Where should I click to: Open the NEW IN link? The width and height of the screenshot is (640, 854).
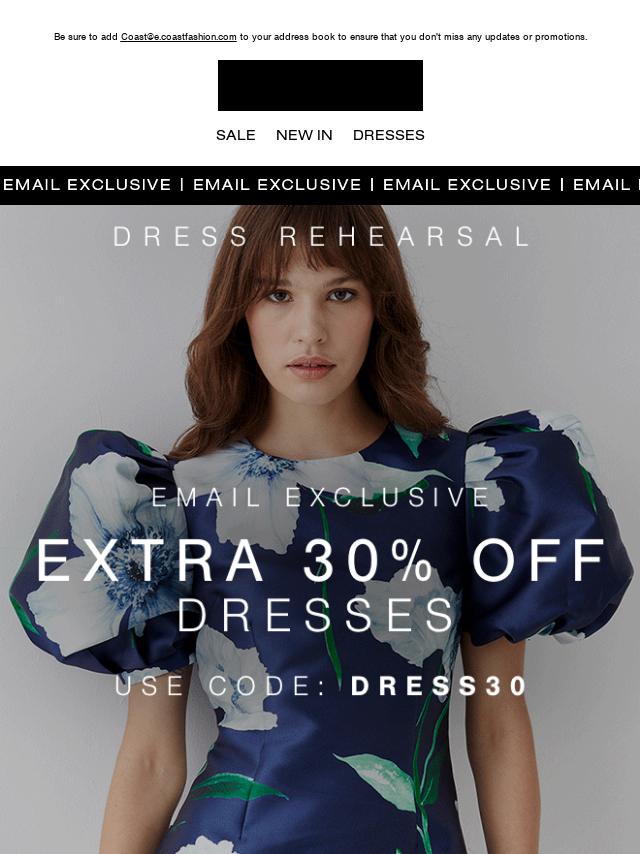tap(304, 135)
